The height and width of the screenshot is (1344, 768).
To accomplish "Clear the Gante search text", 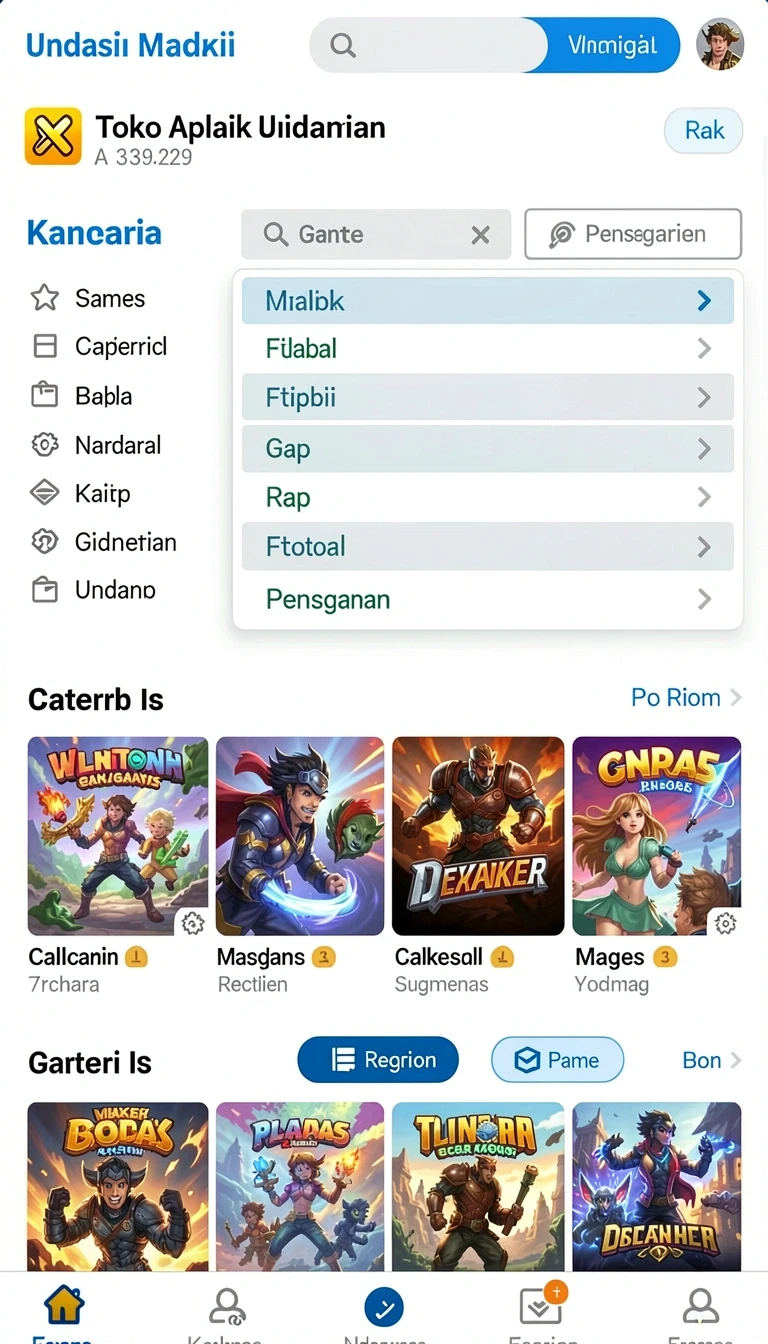I will (x=480, y=235).
